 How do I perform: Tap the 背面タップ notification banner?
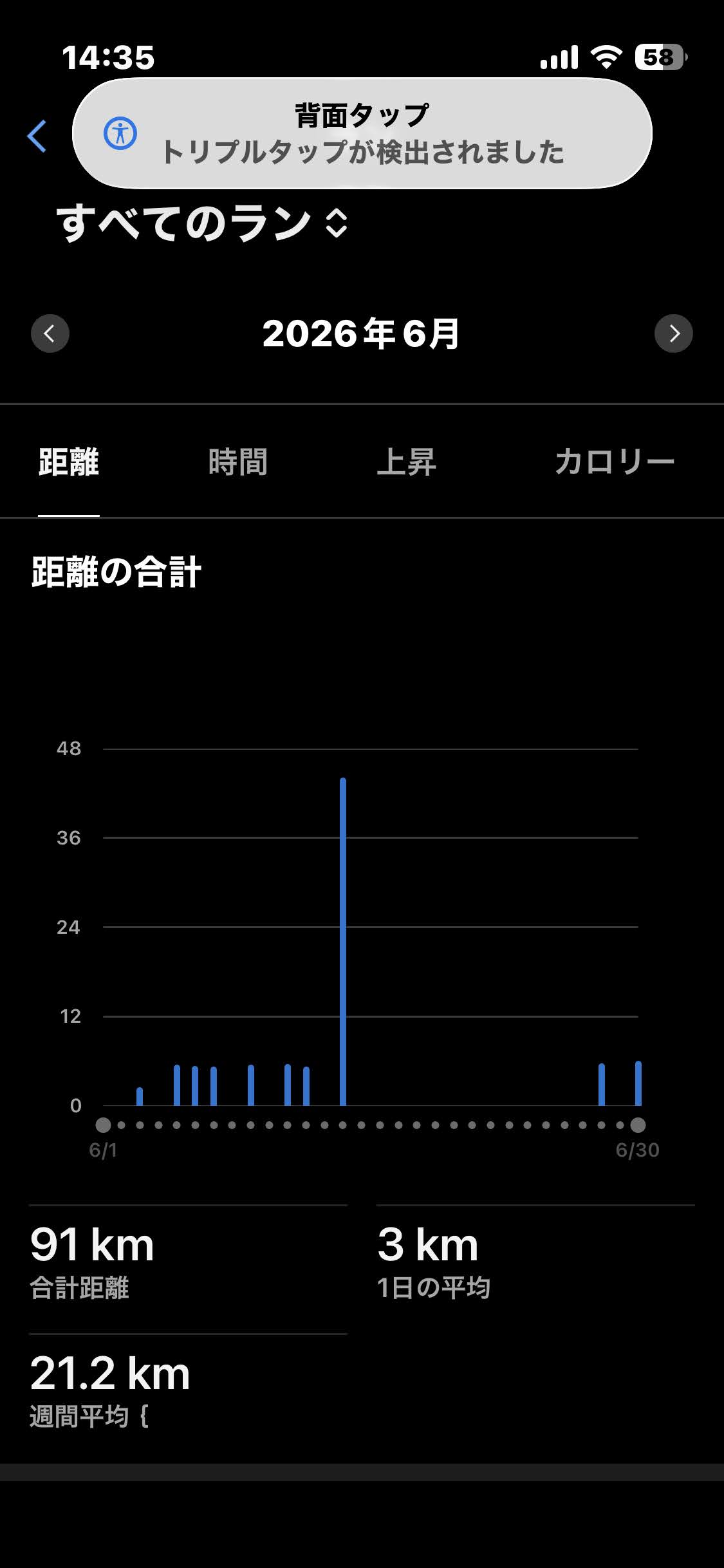(362, 133)
